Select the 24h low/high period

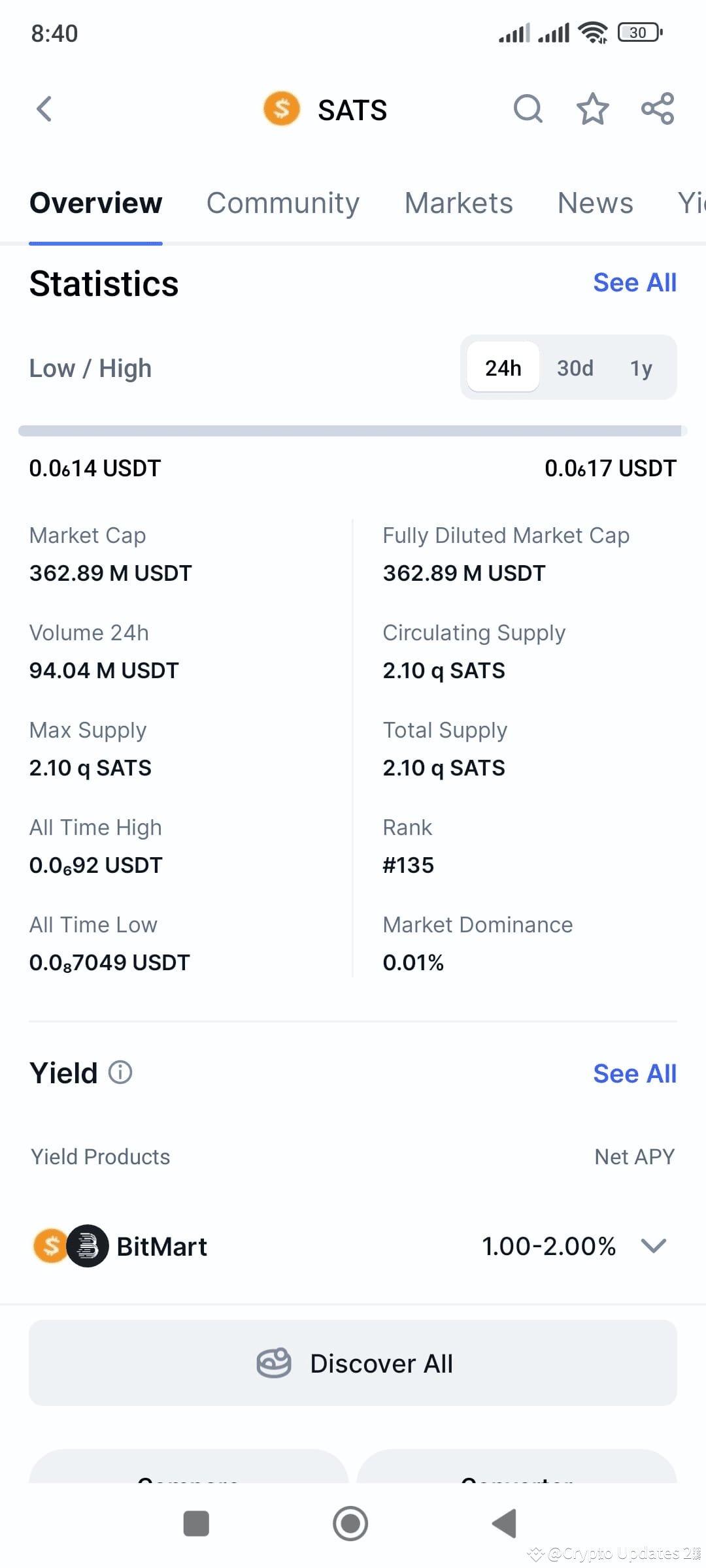click(502, 368)
